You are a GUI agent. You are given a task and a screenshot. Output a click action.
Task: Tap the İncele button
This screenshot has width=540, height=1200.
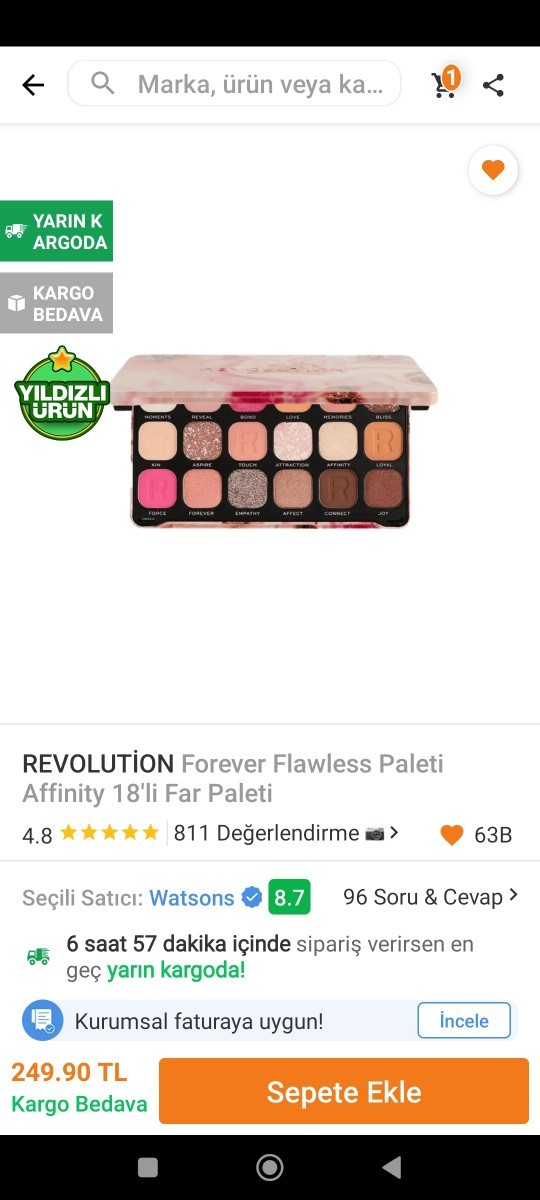(464, 1021)
